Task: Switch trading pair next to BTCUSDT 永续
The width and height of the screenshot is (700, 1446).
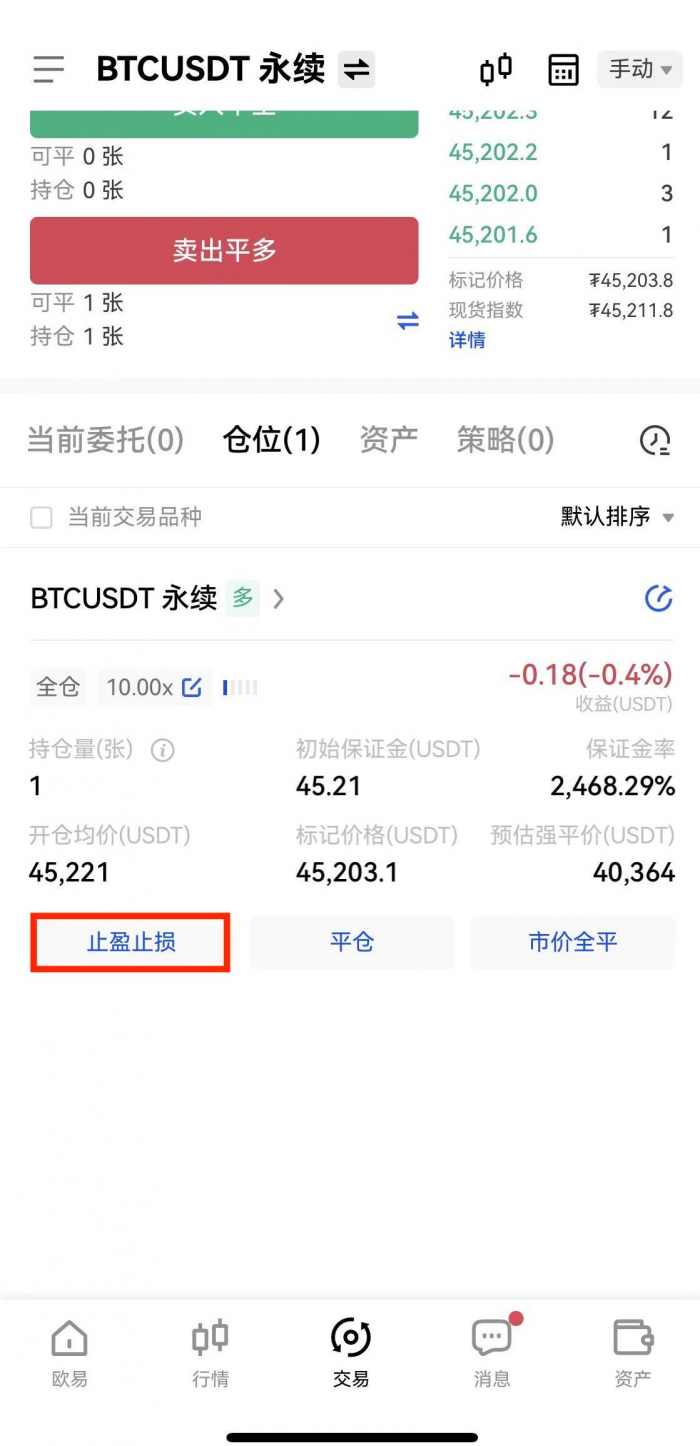Action: click(356, 69)
